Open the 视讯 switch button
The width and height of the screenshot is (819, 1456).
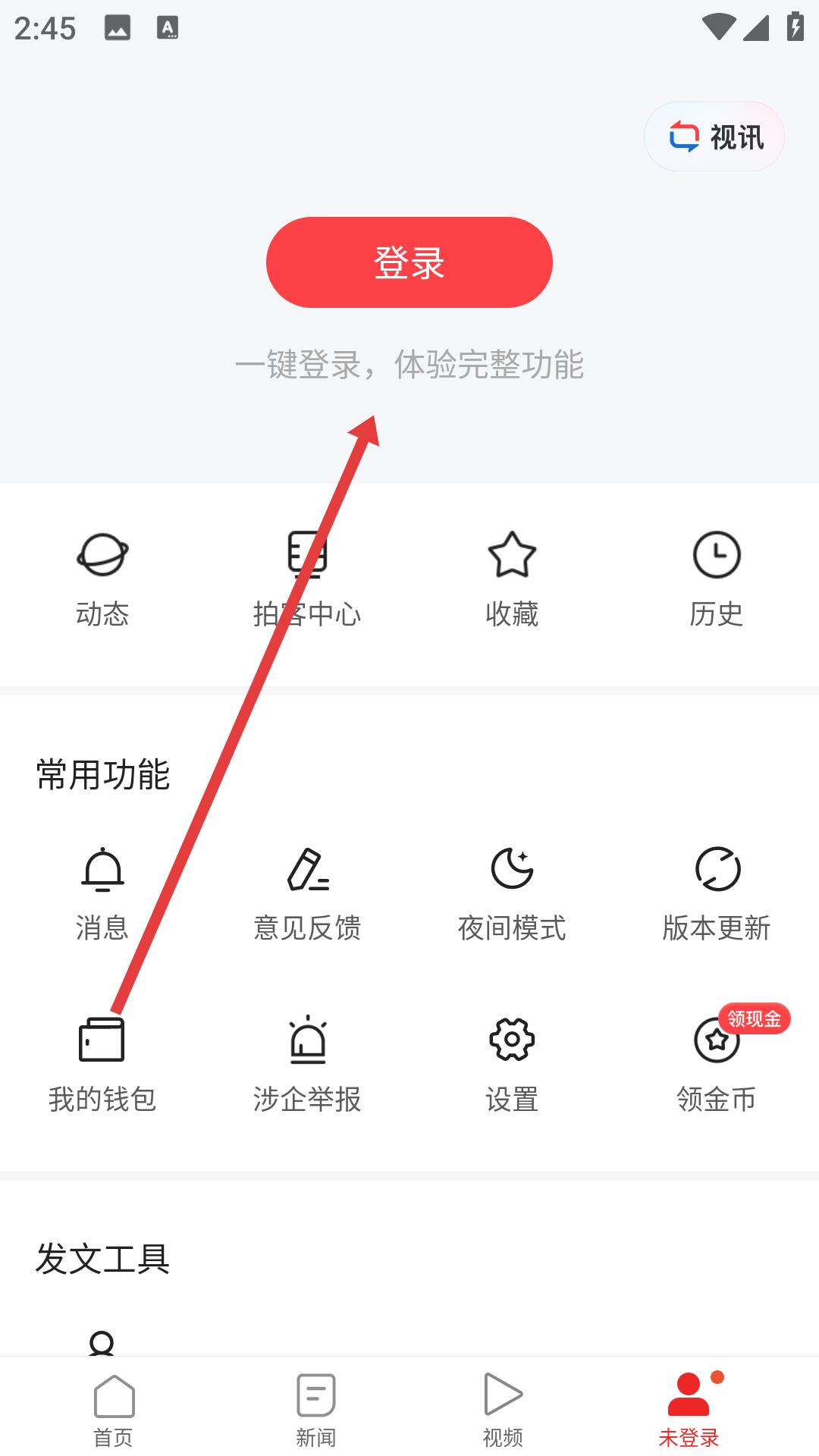[714, 137]
